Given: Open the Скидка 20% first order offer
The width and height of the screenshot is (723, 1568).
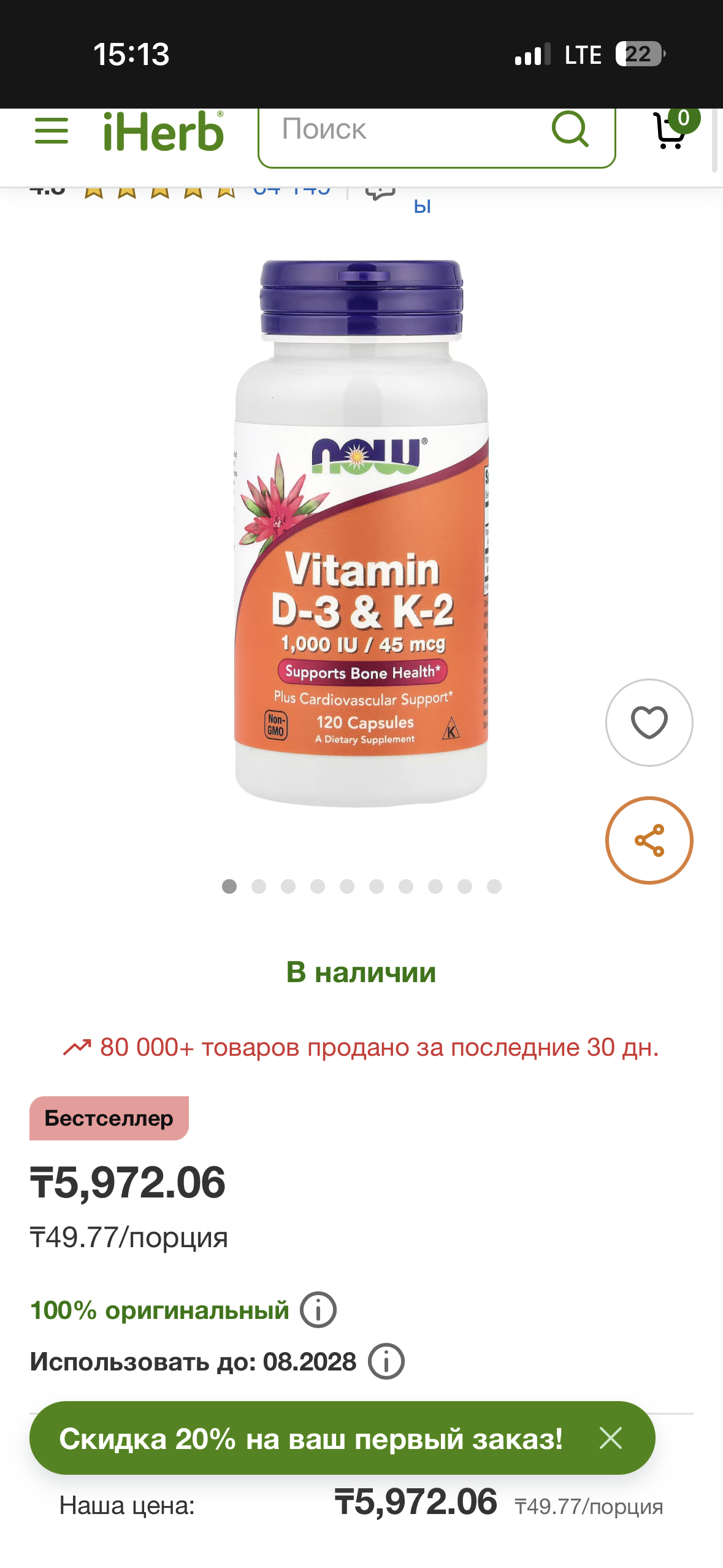Looking at the screenshot, I should point(310,1438).
